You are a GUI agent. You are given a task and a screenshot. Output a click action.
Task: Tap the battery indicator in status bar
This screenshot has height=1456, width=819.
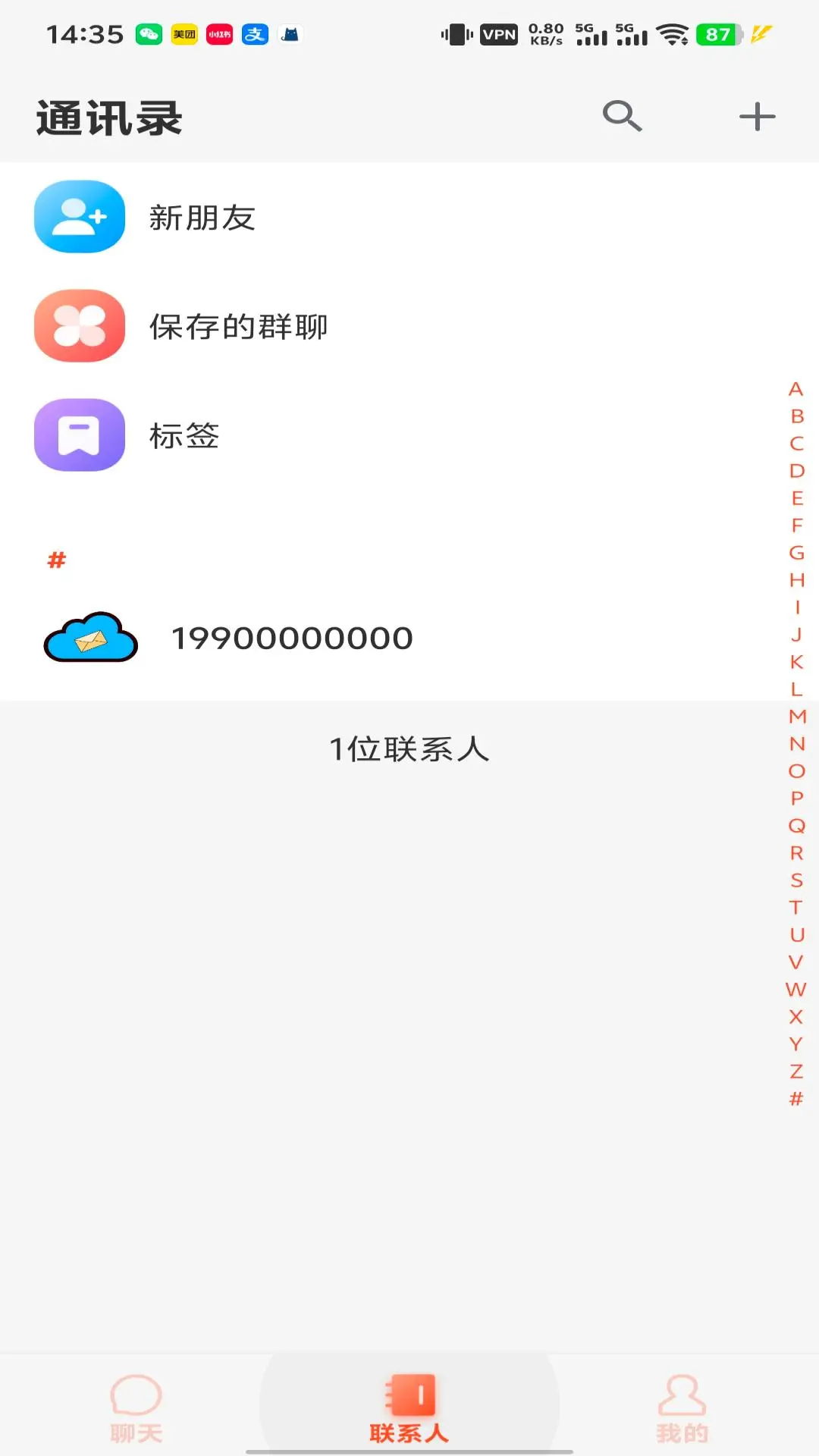point(715,33)
